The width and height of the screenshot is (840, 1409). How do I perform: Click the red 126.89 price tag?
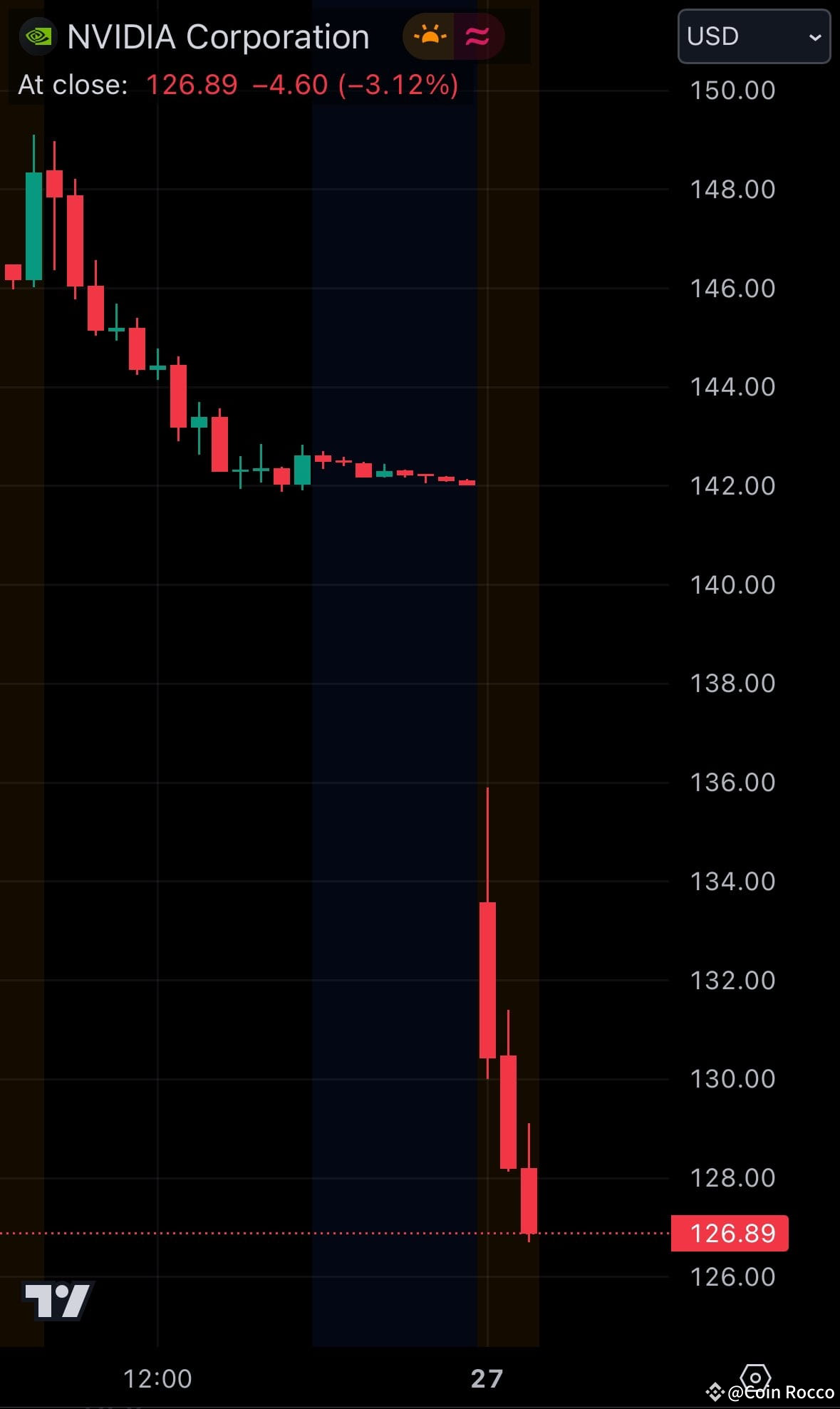coord(728,1233)
